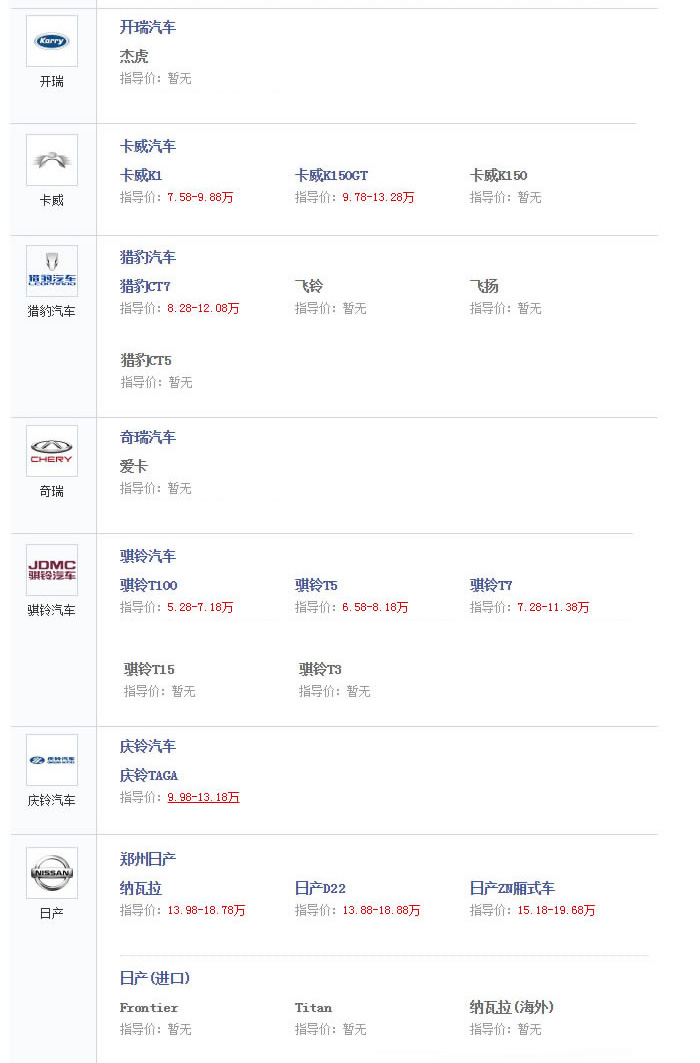Open the 骐铃汽车 manufacturer heading link
Screen dimensions: 700x1063
(147, 556)
